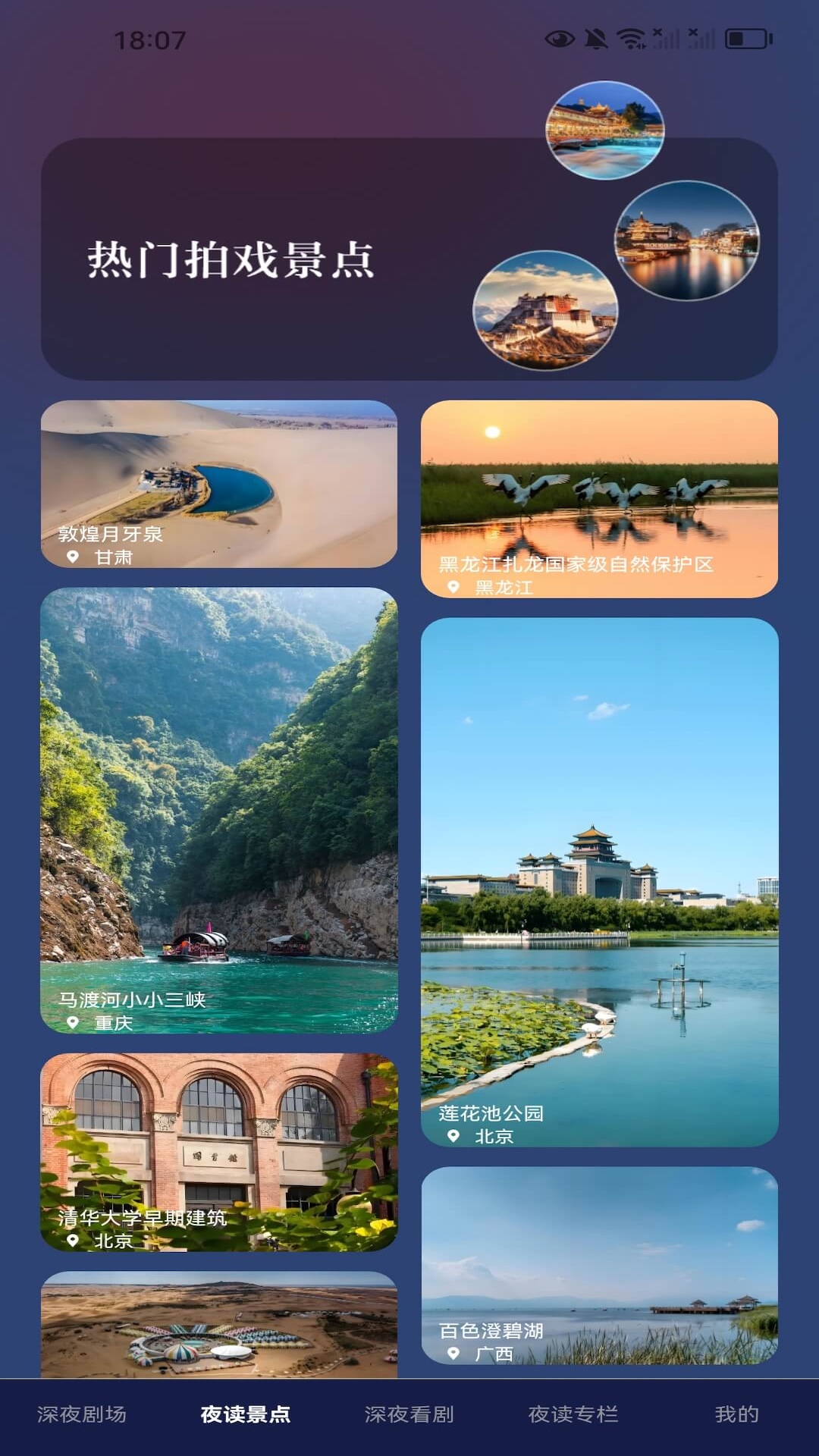Go to the 夜读景点 tab
819x1456 pixels.
click(246, 1414)
